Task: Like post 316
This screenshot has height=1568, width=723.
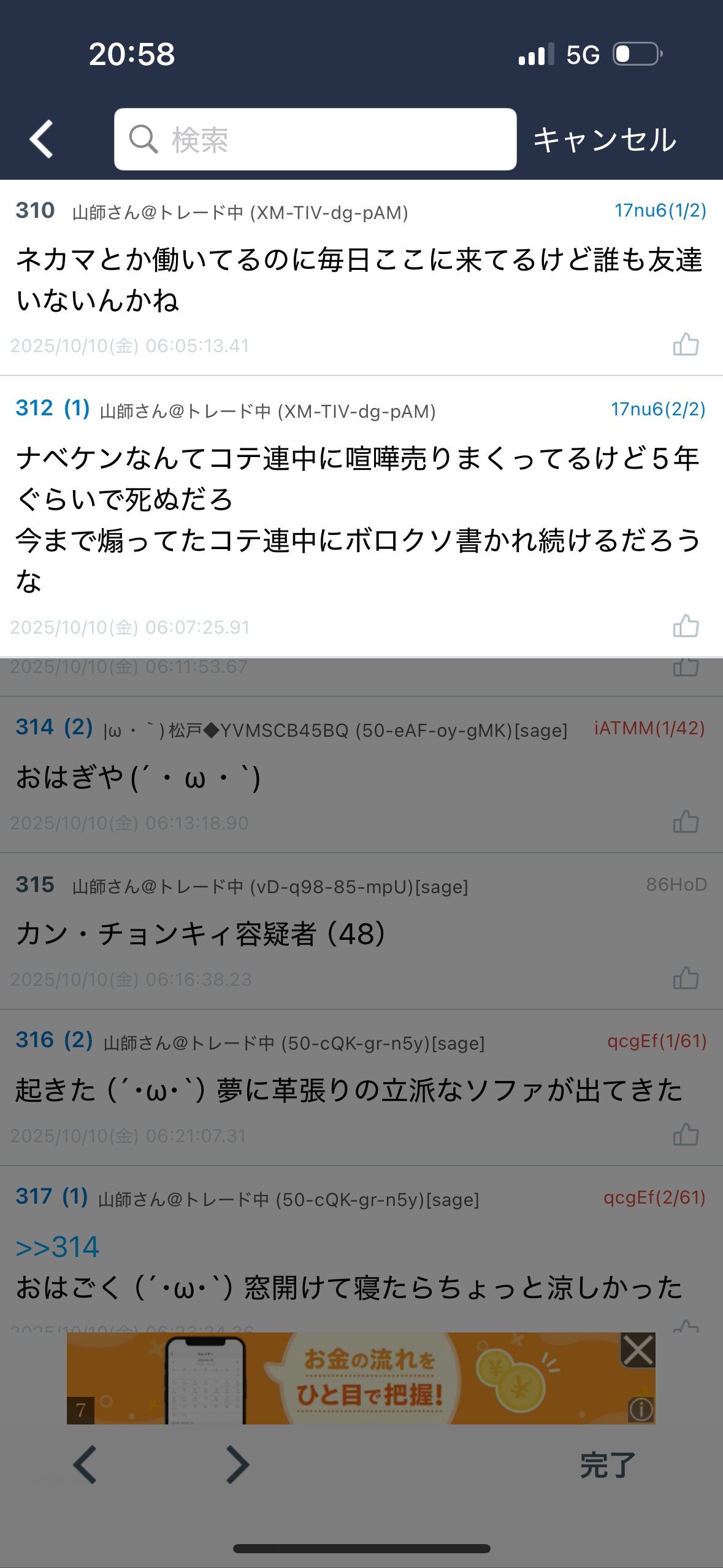Action: point(686,1135)
